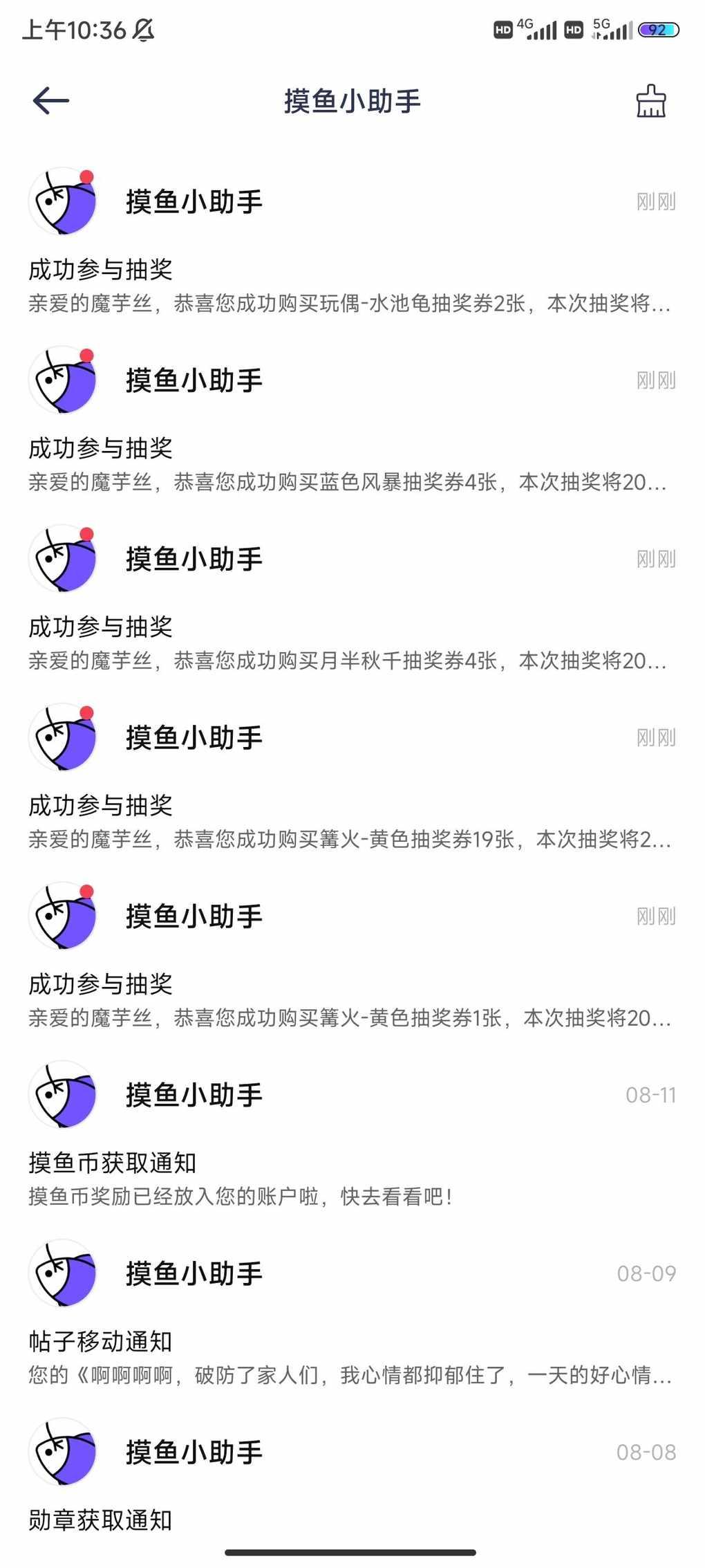Open the 帖子移动通知 message from 08-09

tap(352, 1313)
